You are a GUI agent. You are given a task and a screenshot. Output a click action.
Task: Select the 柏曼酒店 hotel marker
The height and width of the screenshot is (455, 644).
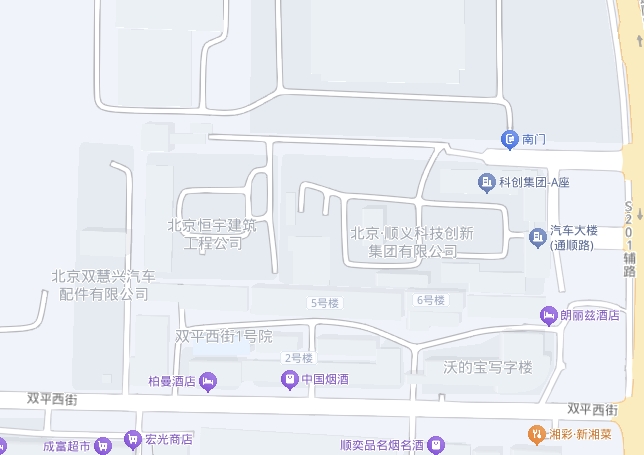[208, 380]
